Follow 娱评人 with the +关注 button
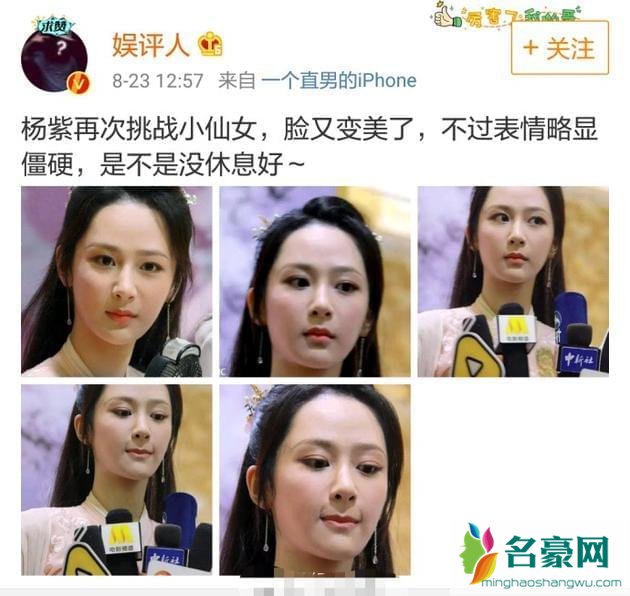 [x=559, y=47]
